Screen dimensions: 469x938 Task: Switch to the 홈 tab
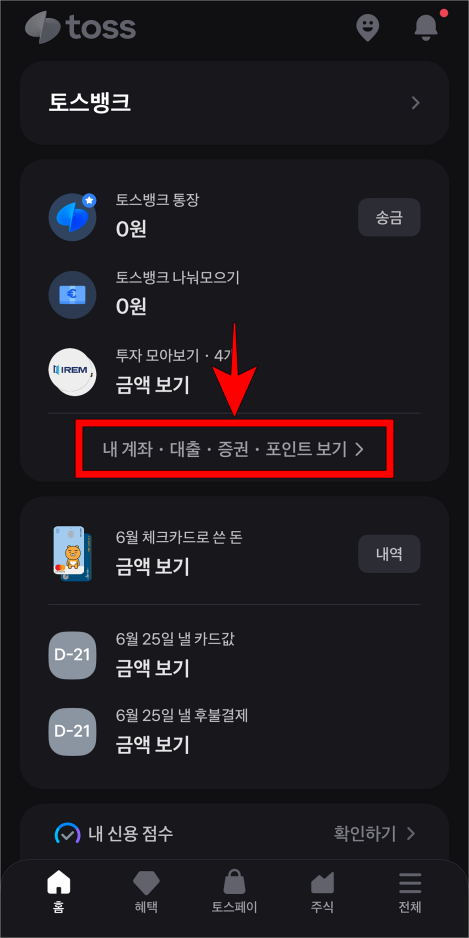[58, 893]
